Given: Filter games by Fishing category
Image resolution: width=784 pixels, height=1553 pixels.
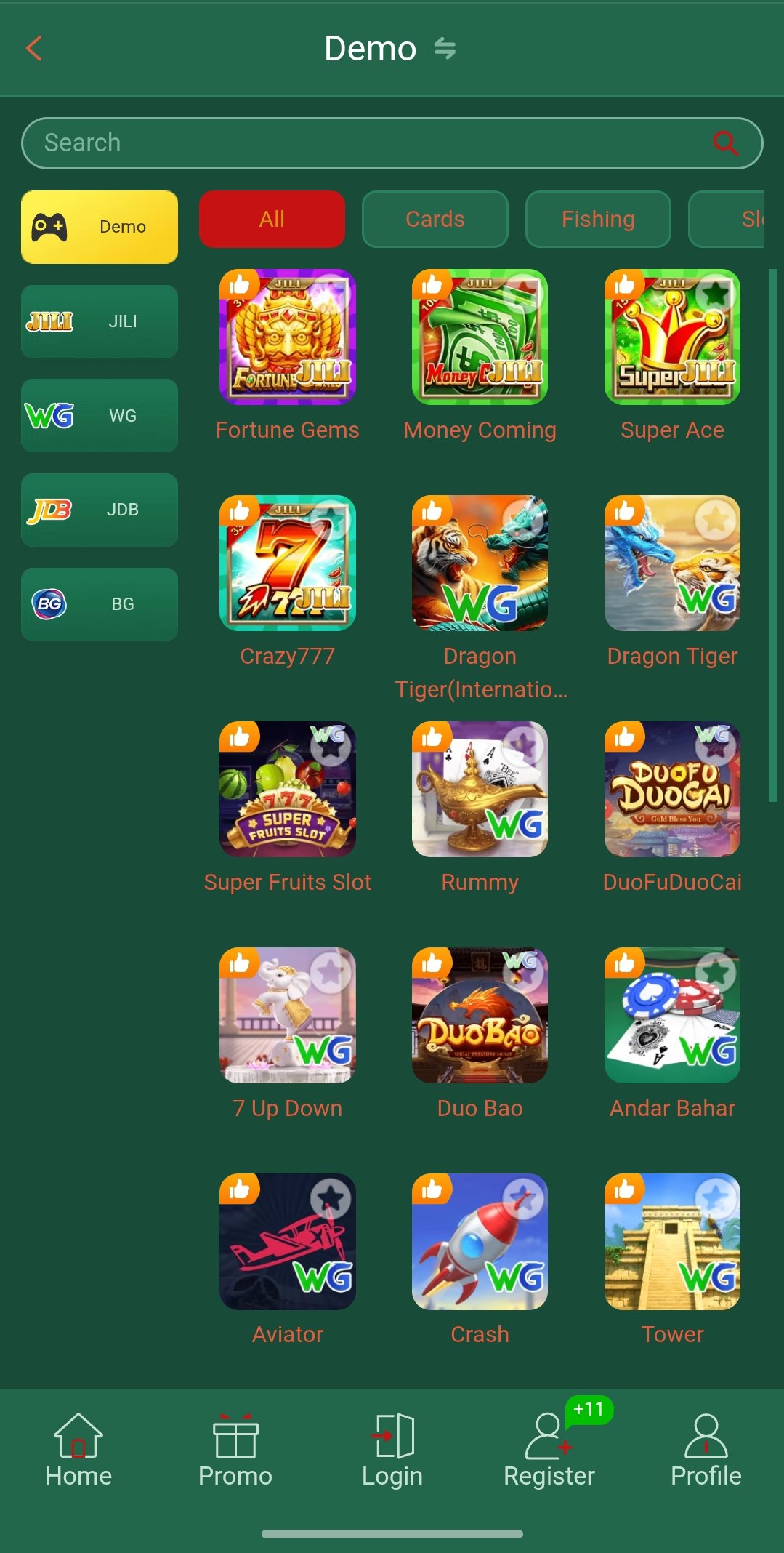Looking at the screenshot, I should 598,219.
